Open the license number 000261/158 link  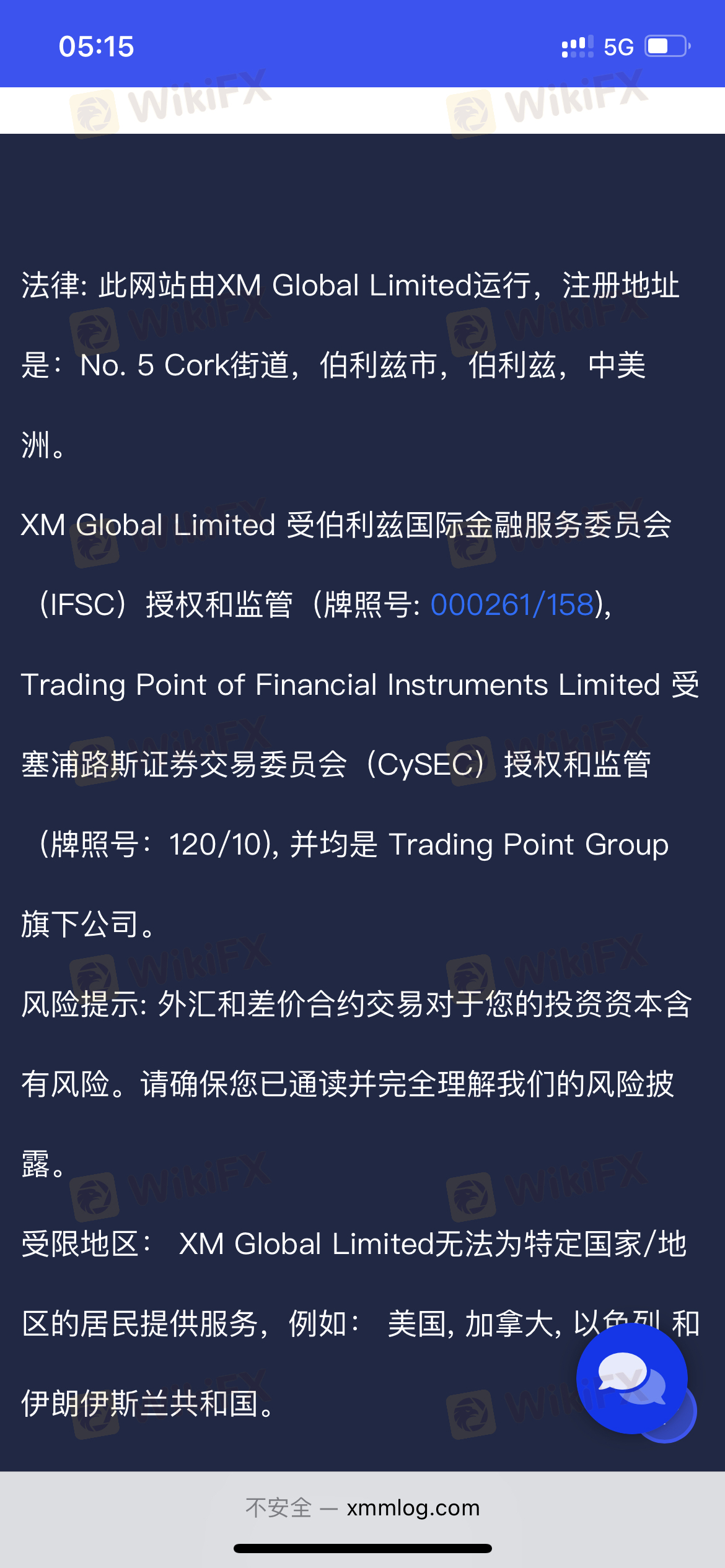[512, 605]
